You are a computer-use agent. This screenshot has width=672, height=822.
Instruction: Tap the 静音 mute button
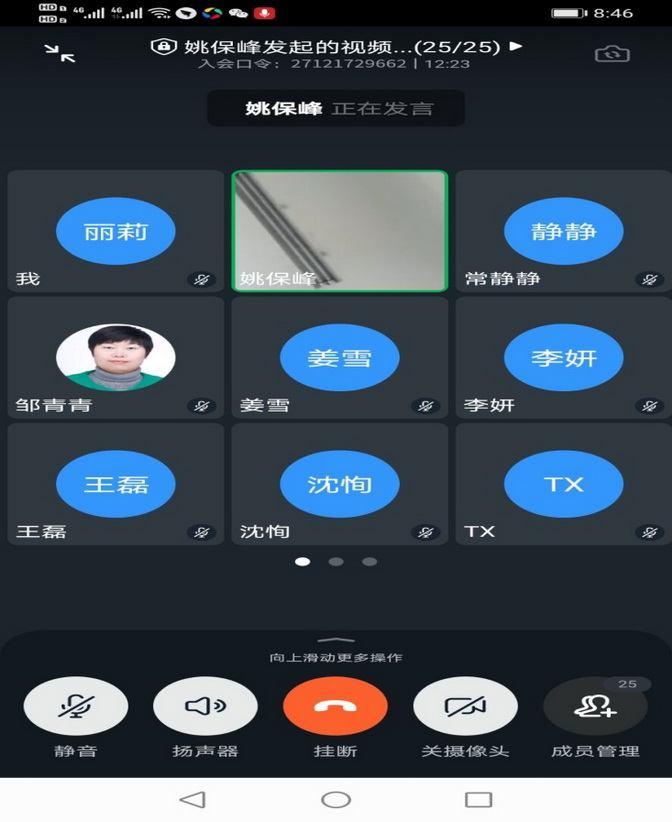click(x=76, y=706)
